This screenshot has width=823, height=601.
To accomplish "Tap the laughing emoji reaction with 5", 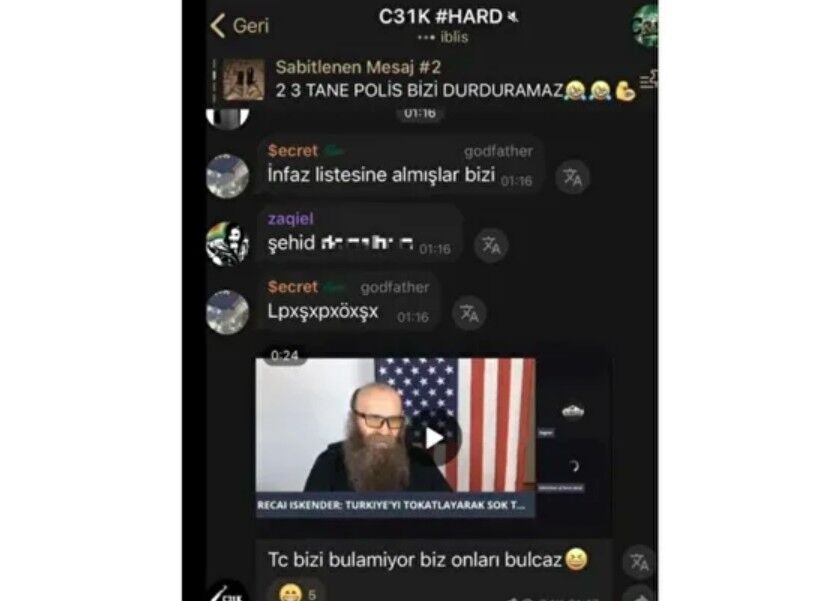I will click(x=297, y=592).
